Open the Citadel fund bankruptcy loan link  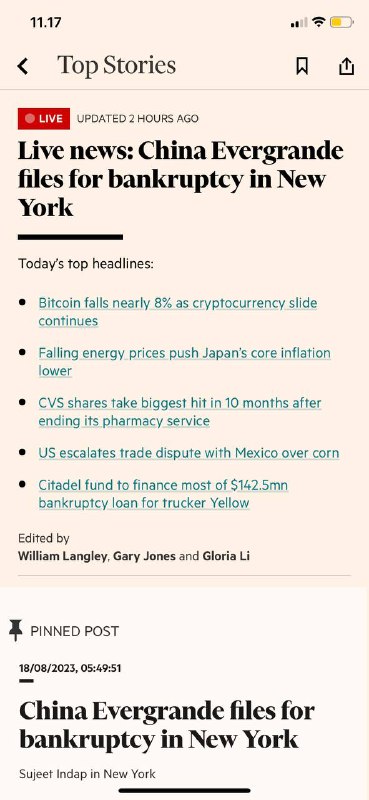pos(163,494)
